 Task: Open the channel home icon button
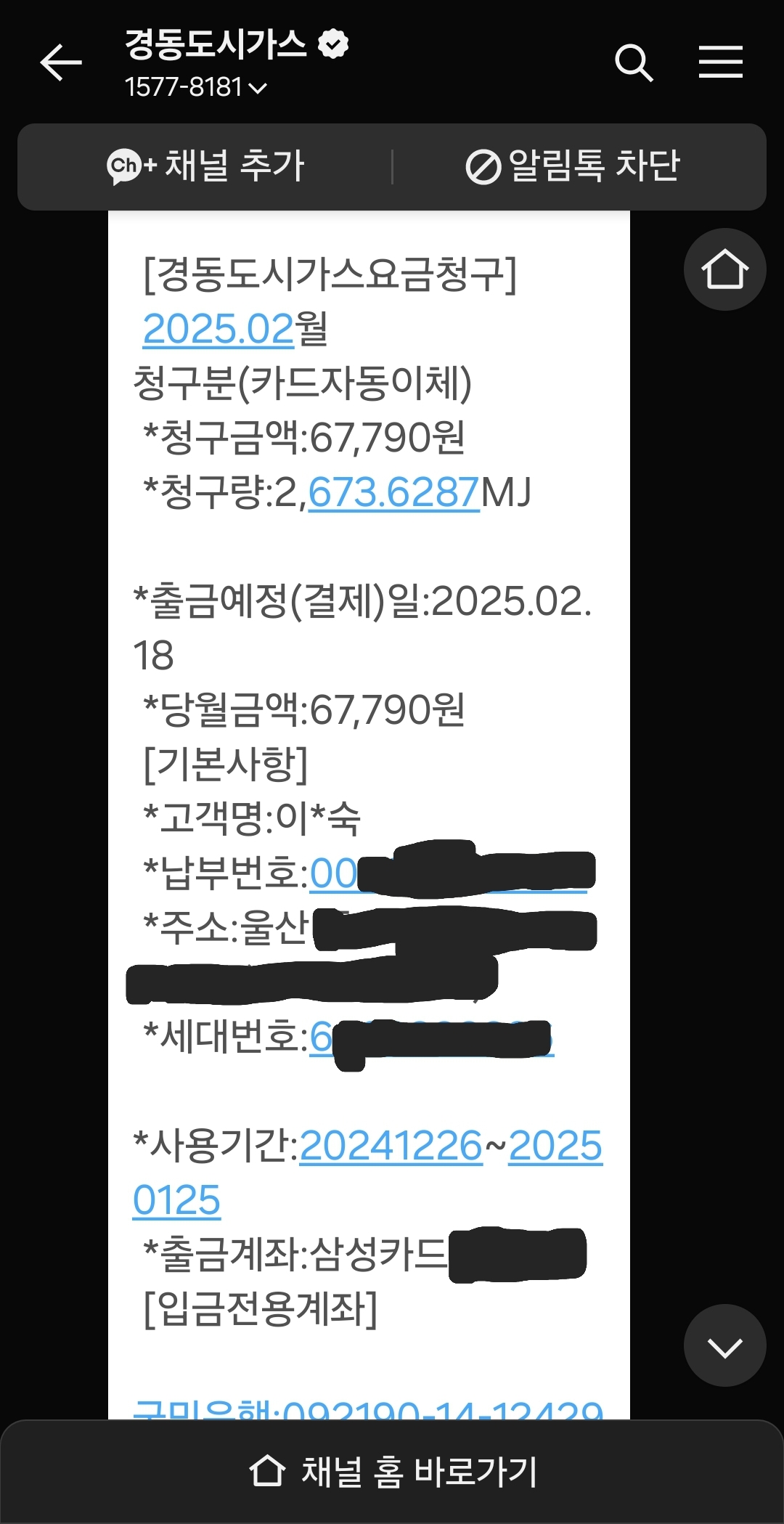[x=724, y=269]
